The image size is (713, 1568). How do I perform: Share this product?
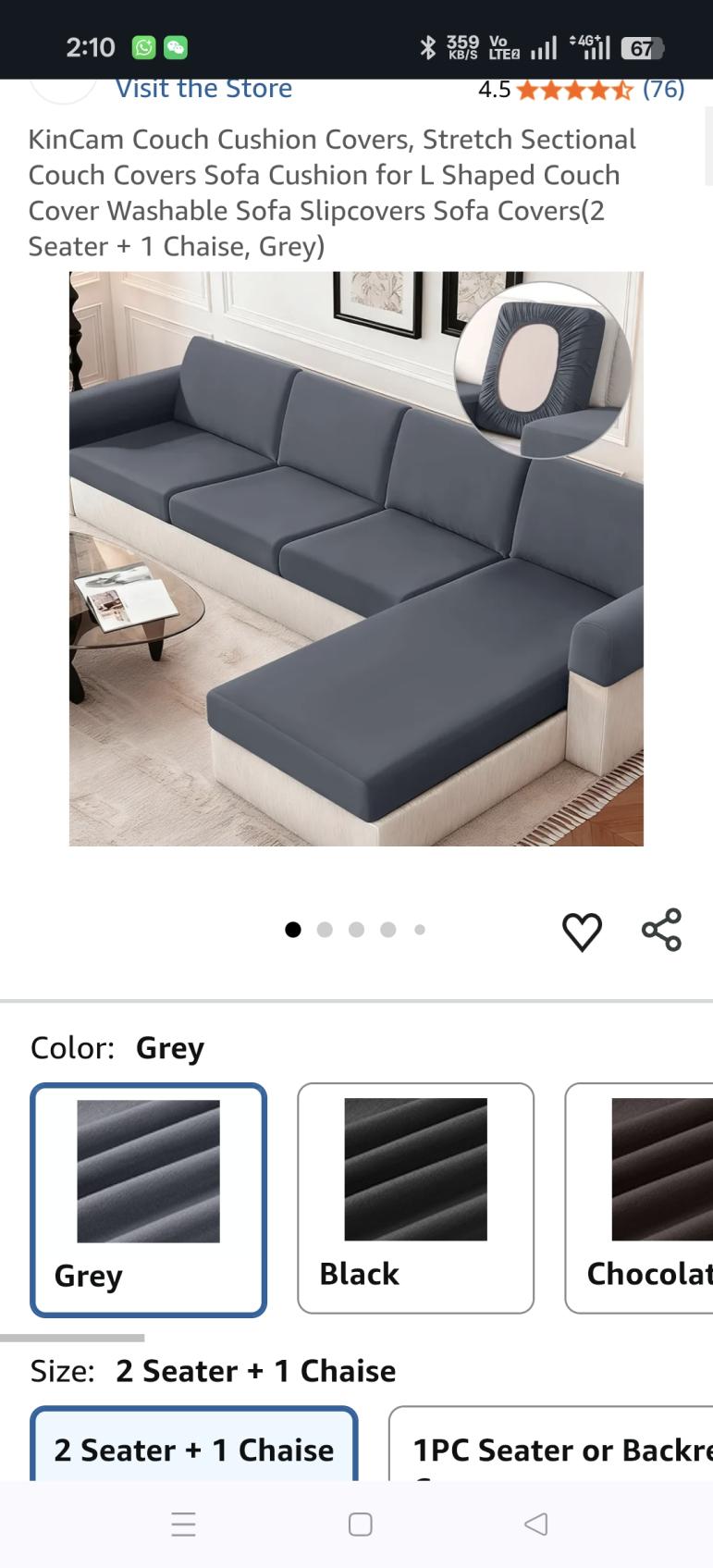(661, 930)
